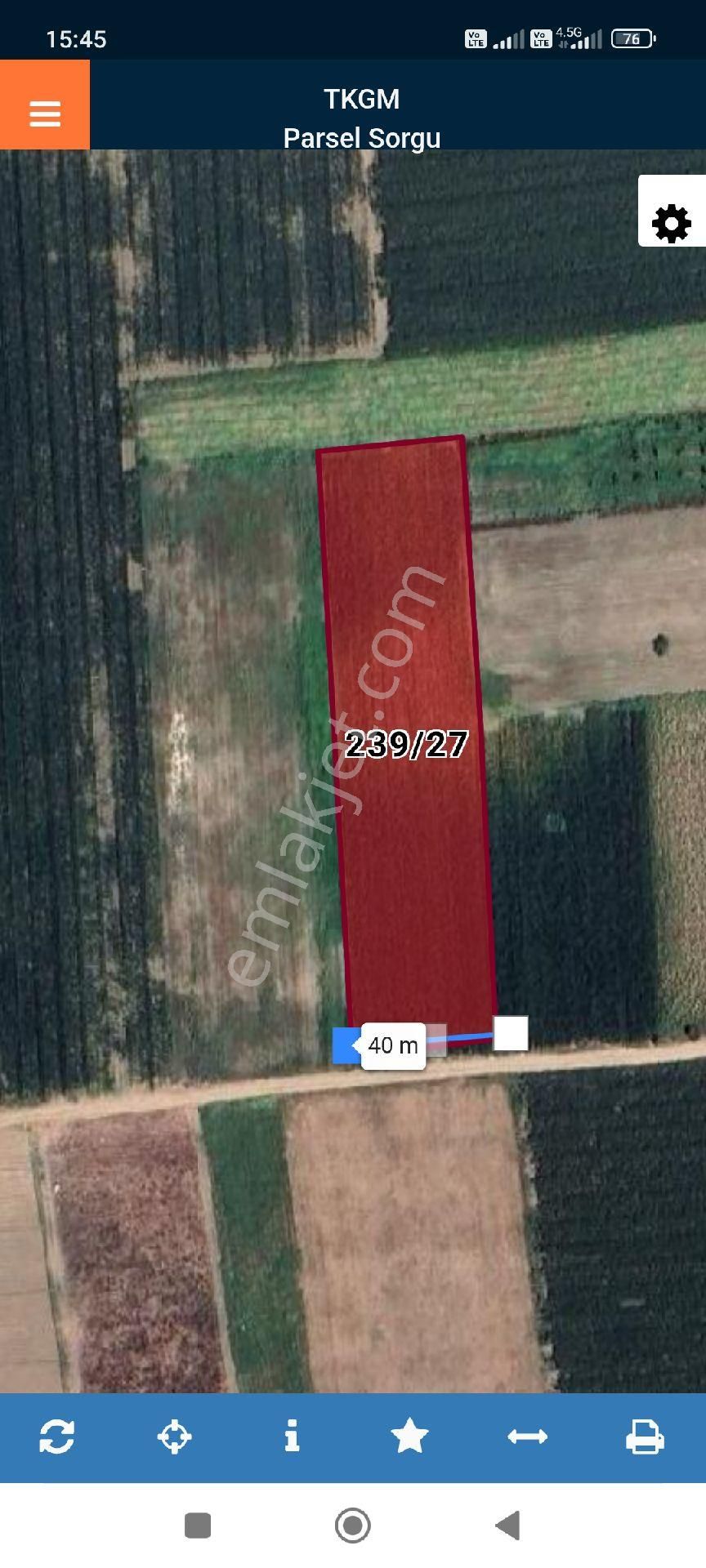
Task: Print the parcel map
Action: coord(645,1437)
